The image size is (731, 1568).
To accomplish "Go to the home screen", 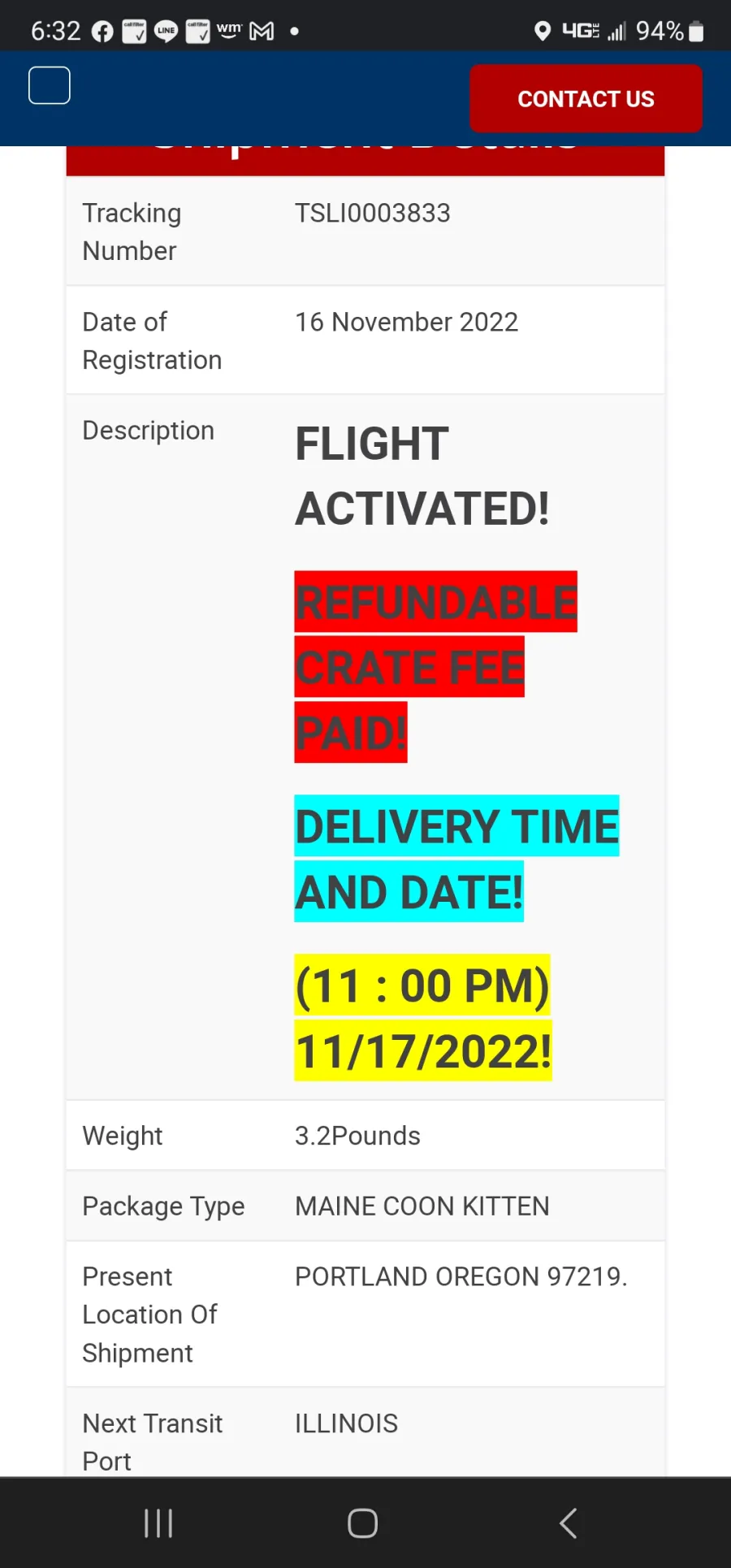I will [x=363, y=1523].
